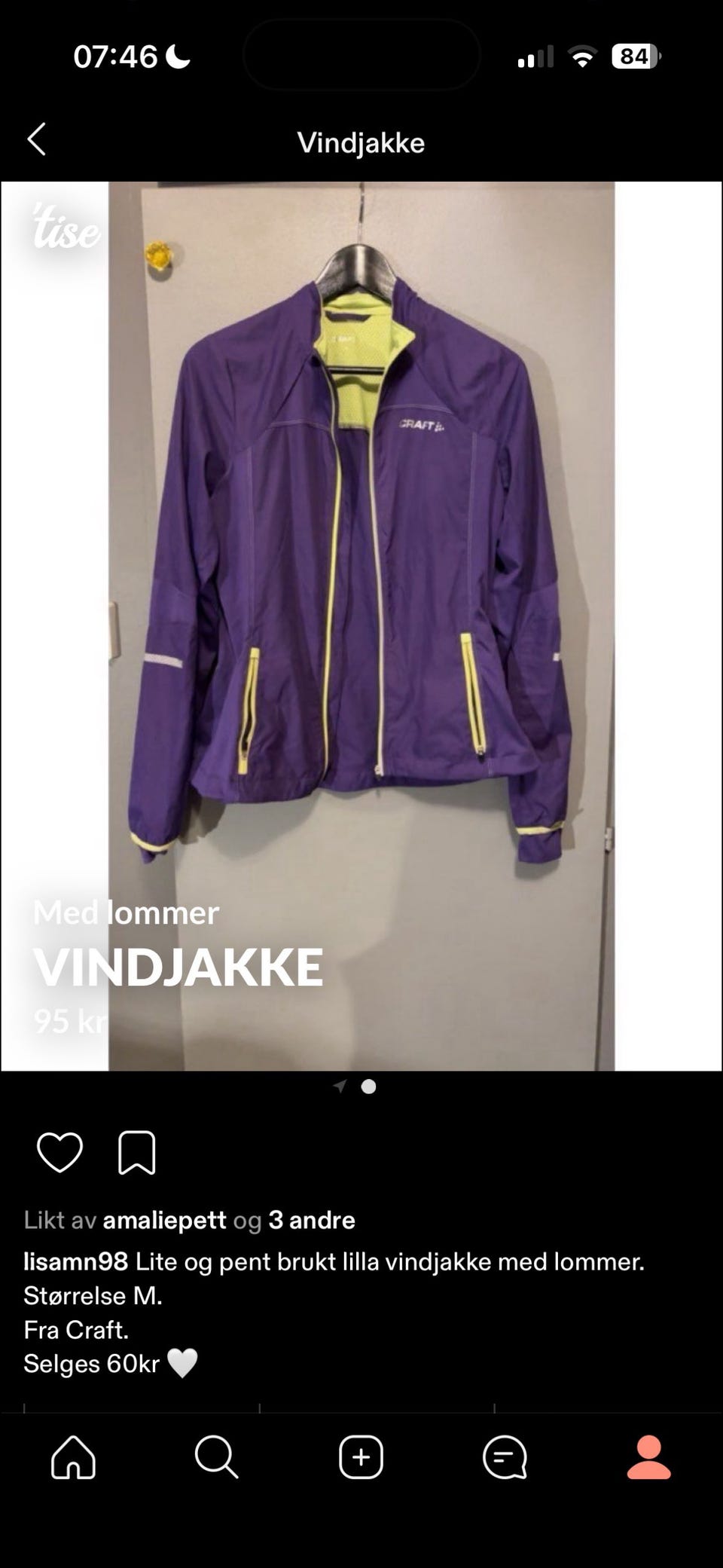Open the jacket photo thumbnail
Screen dimensions: 723x1568
(x=361, y=603)
